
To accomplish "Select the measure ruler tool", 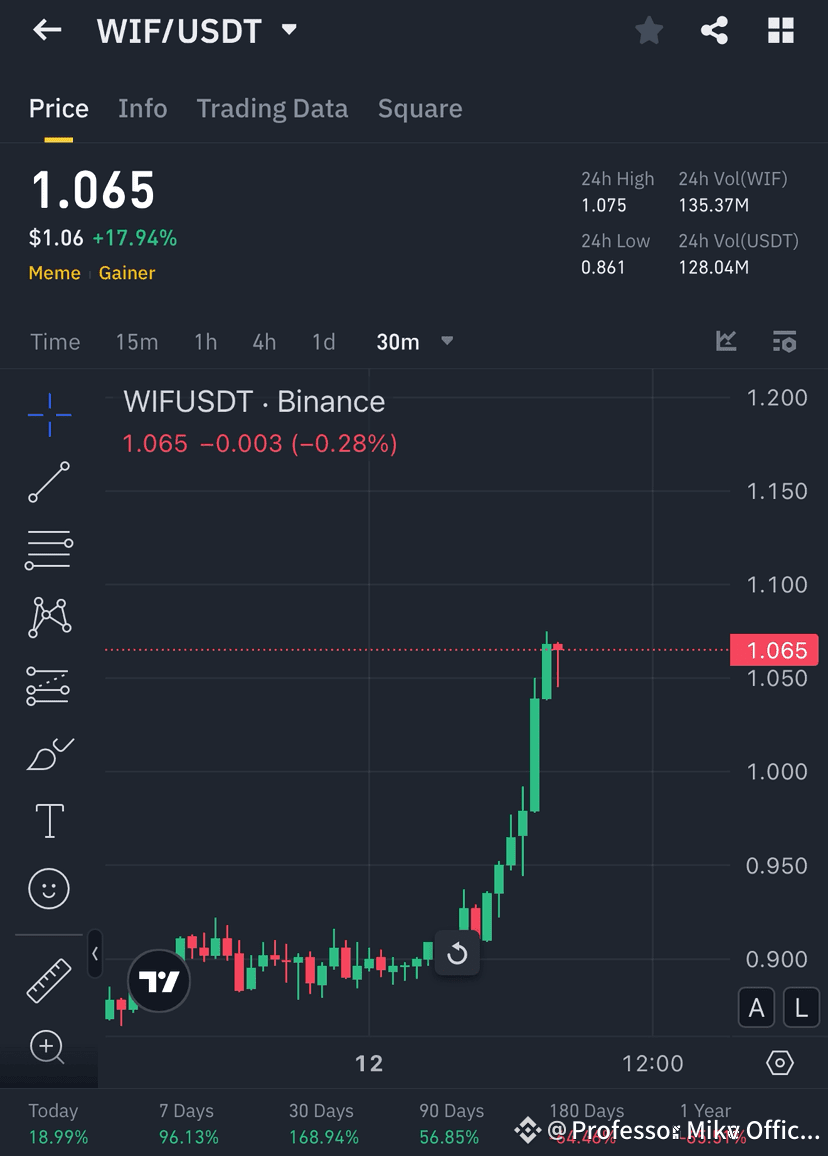I will pyautogui.click(x=48, y=979).
